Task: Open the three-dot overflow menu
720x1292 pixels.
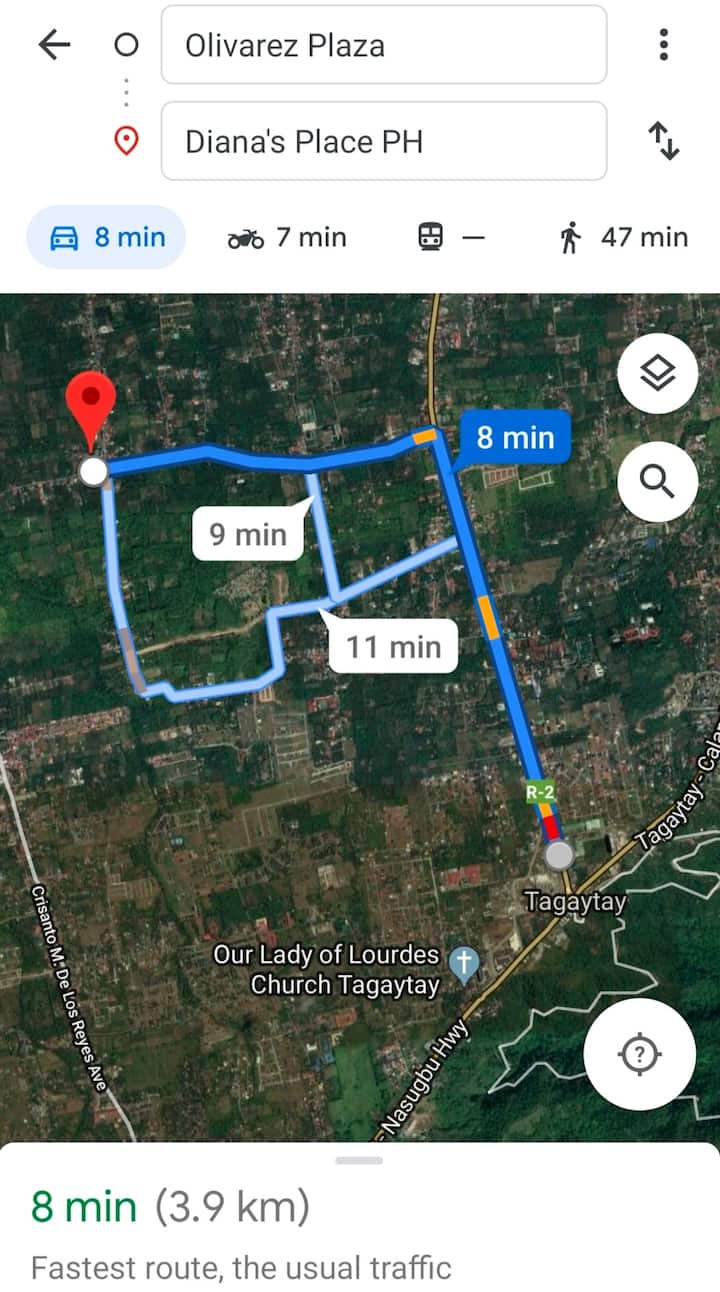Action: pos(663,45)
